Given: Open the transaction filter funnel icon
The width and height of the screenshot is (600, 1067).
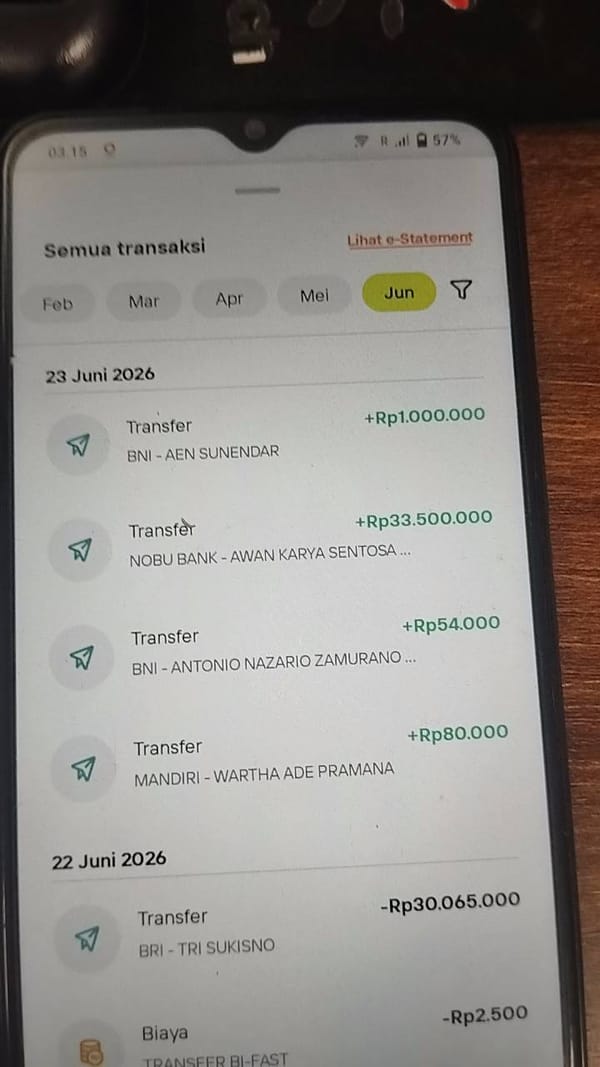Looking at the screenshot, I should pyautogui.click(x=461, y=291).
